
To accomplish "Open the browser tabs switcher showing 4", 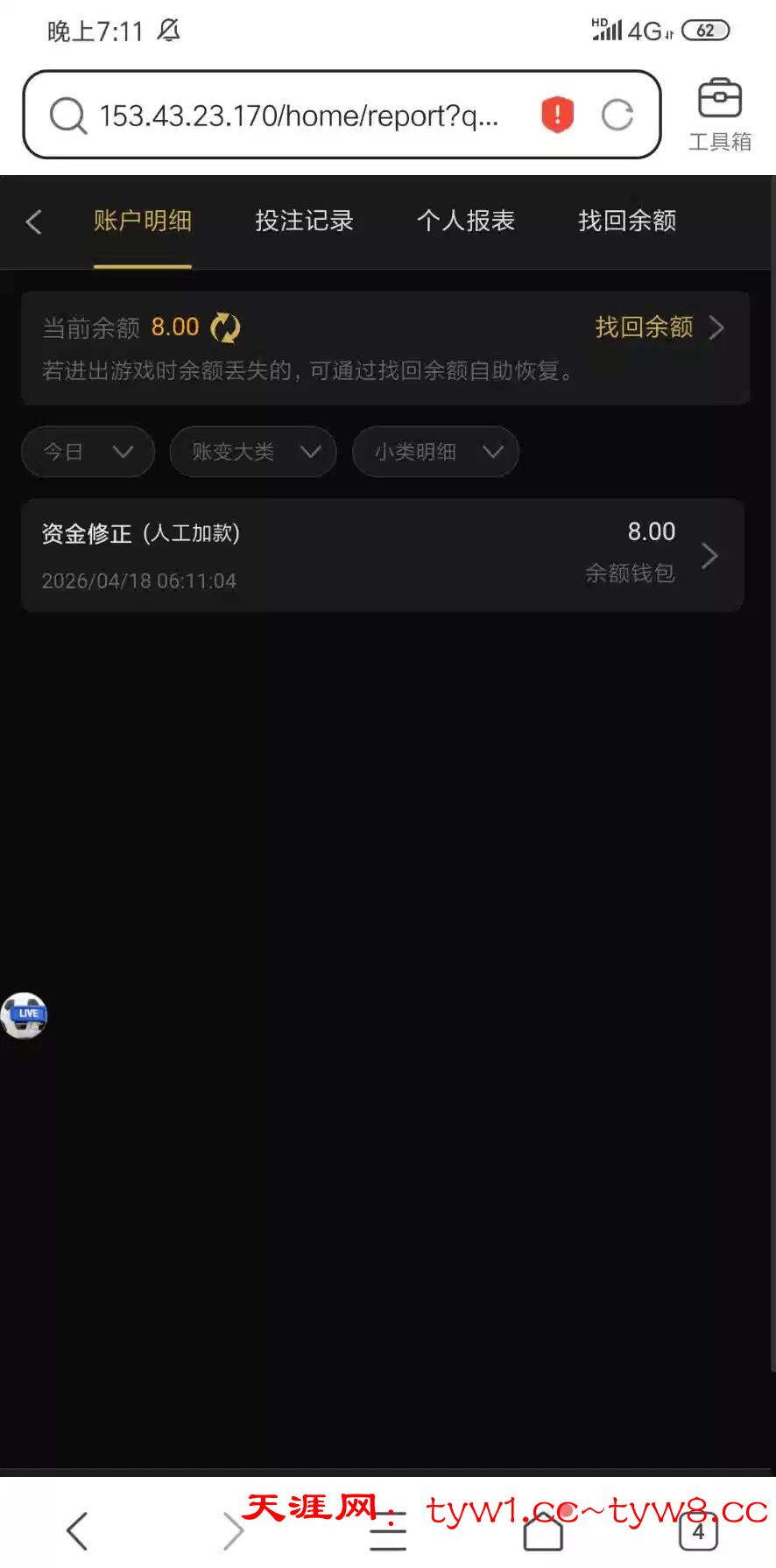I will point(698,1530).
